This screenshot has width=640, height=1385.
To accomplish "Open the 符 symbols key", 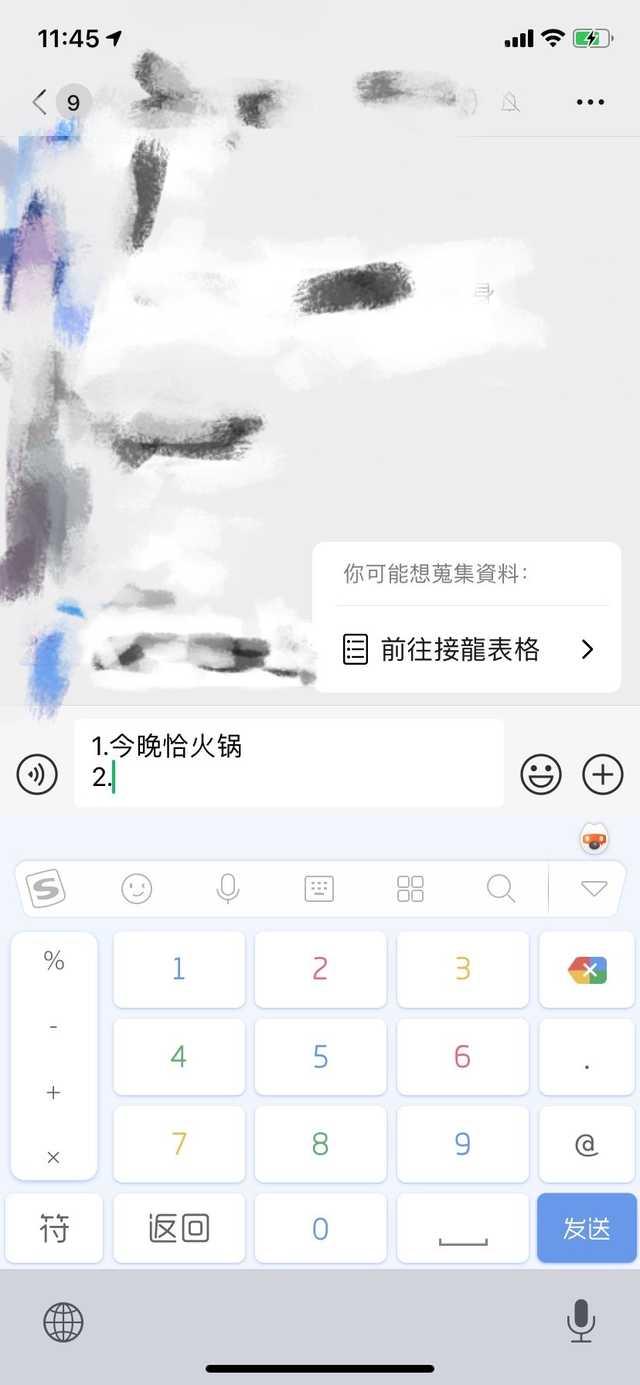I will [x=54, y=1228].
